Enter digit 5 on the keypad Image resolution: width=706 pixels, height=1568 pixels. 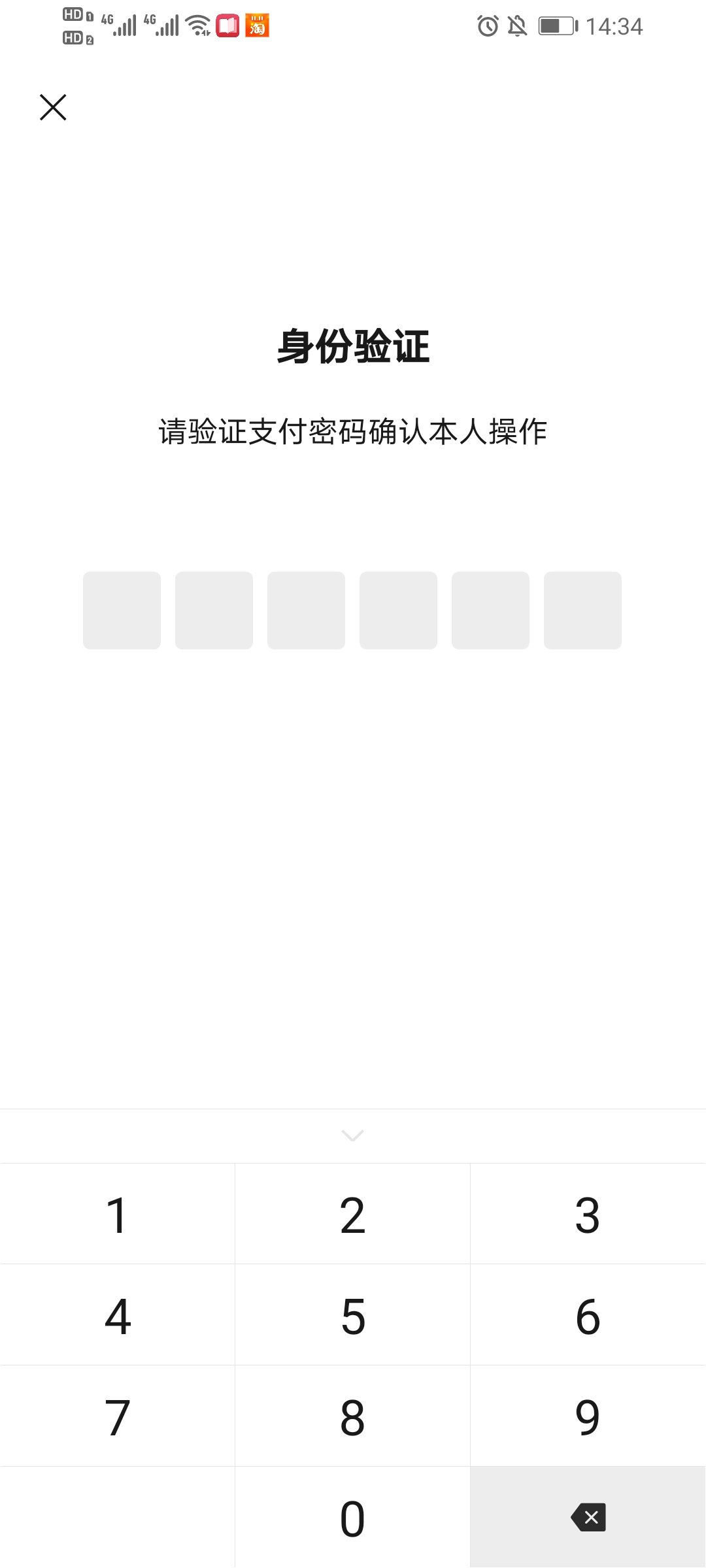[x=353, y=1315]
